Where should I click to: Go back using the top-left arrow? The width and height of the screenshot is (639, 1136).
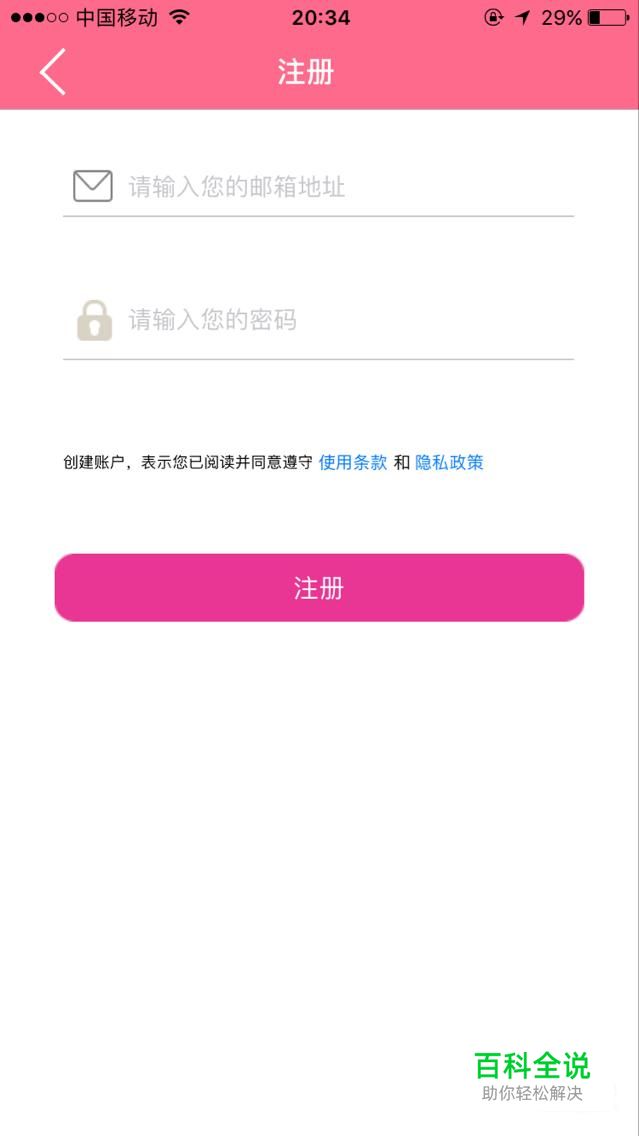pos(53,72)
